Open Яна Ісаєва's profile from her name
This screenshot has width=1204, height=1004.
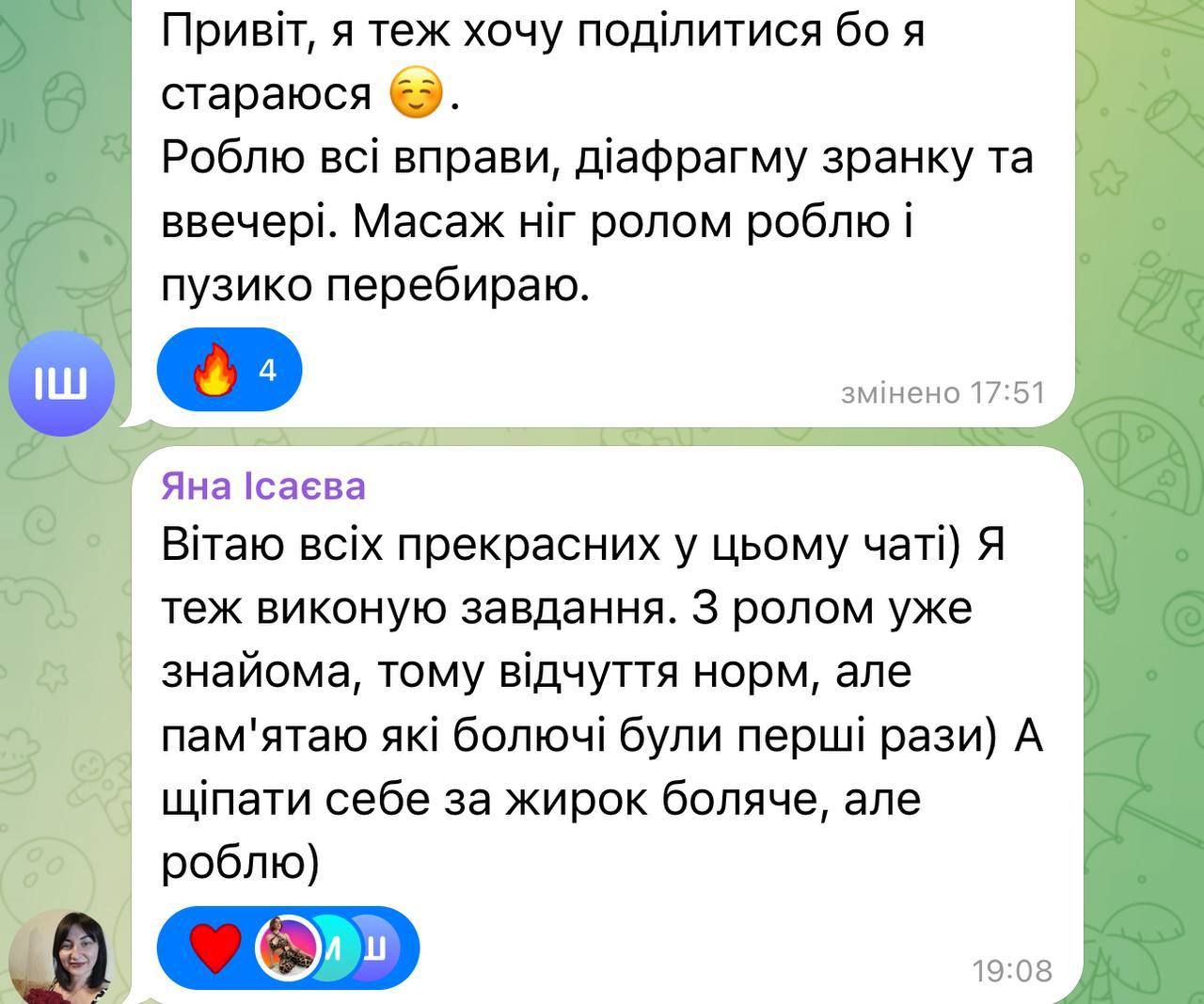pyautogui.click(x=263, y=486)
